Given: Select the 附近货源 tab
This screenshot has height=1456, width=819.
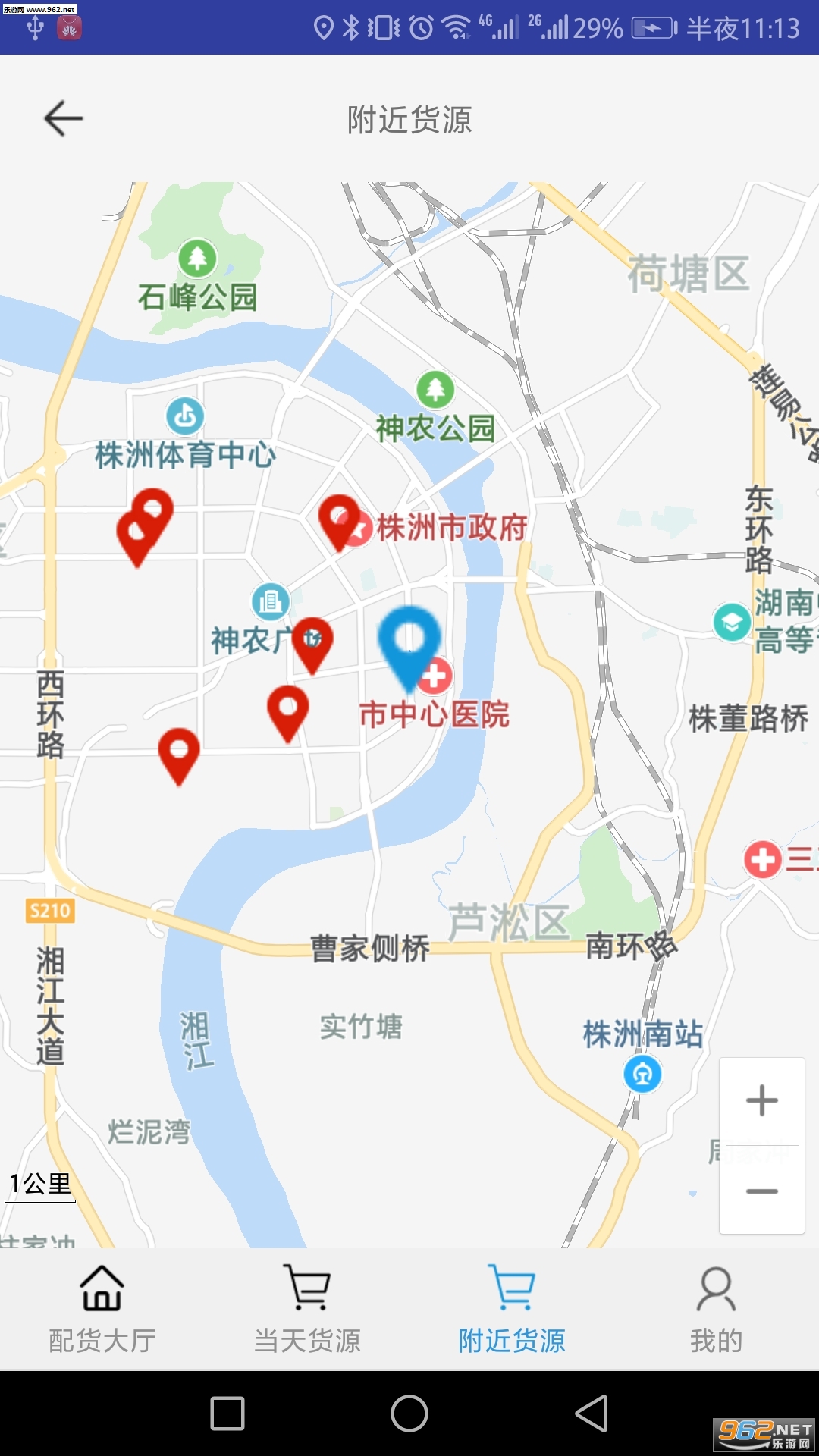Looking at the screenshot, I should [x=512, y=1310].
